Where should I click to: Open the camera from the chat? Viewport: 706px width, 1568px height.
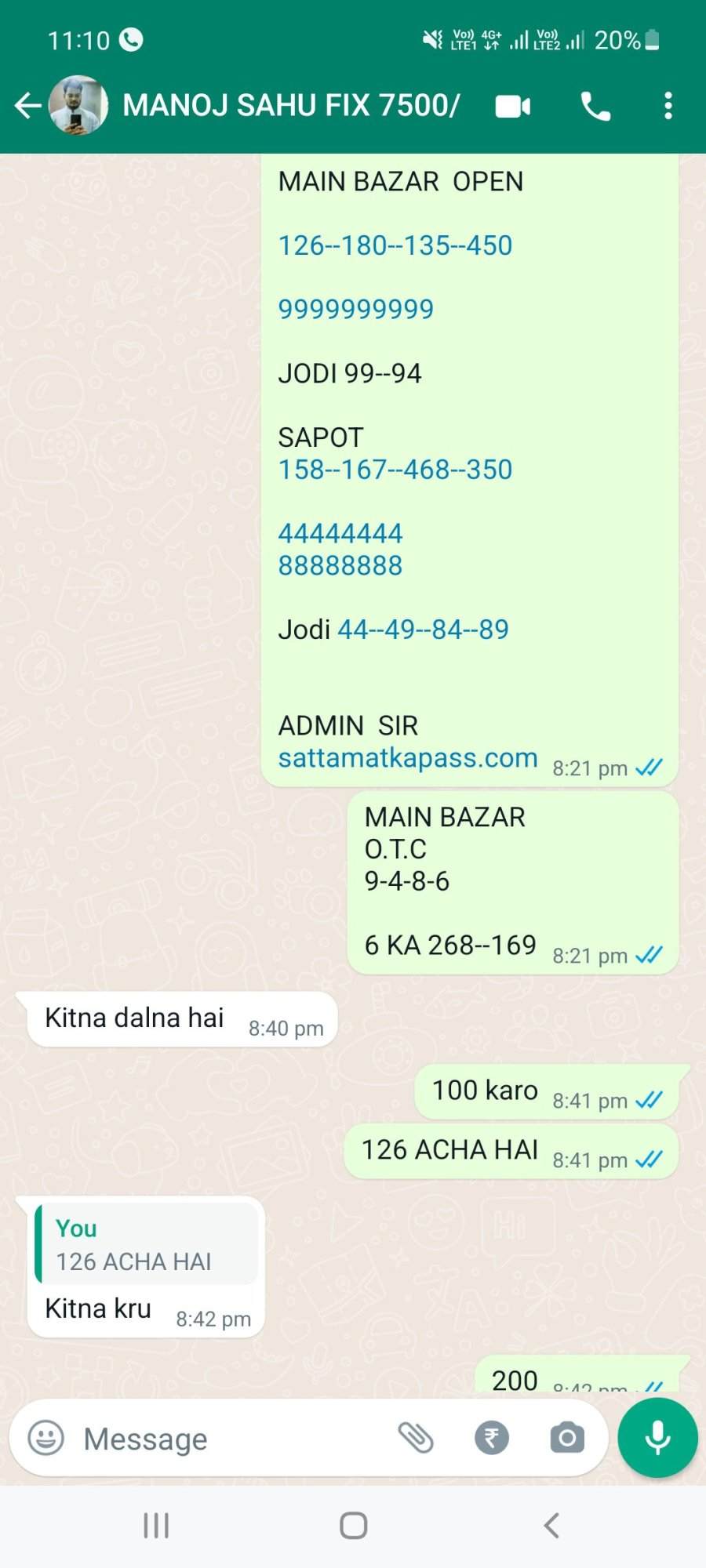567,1438
